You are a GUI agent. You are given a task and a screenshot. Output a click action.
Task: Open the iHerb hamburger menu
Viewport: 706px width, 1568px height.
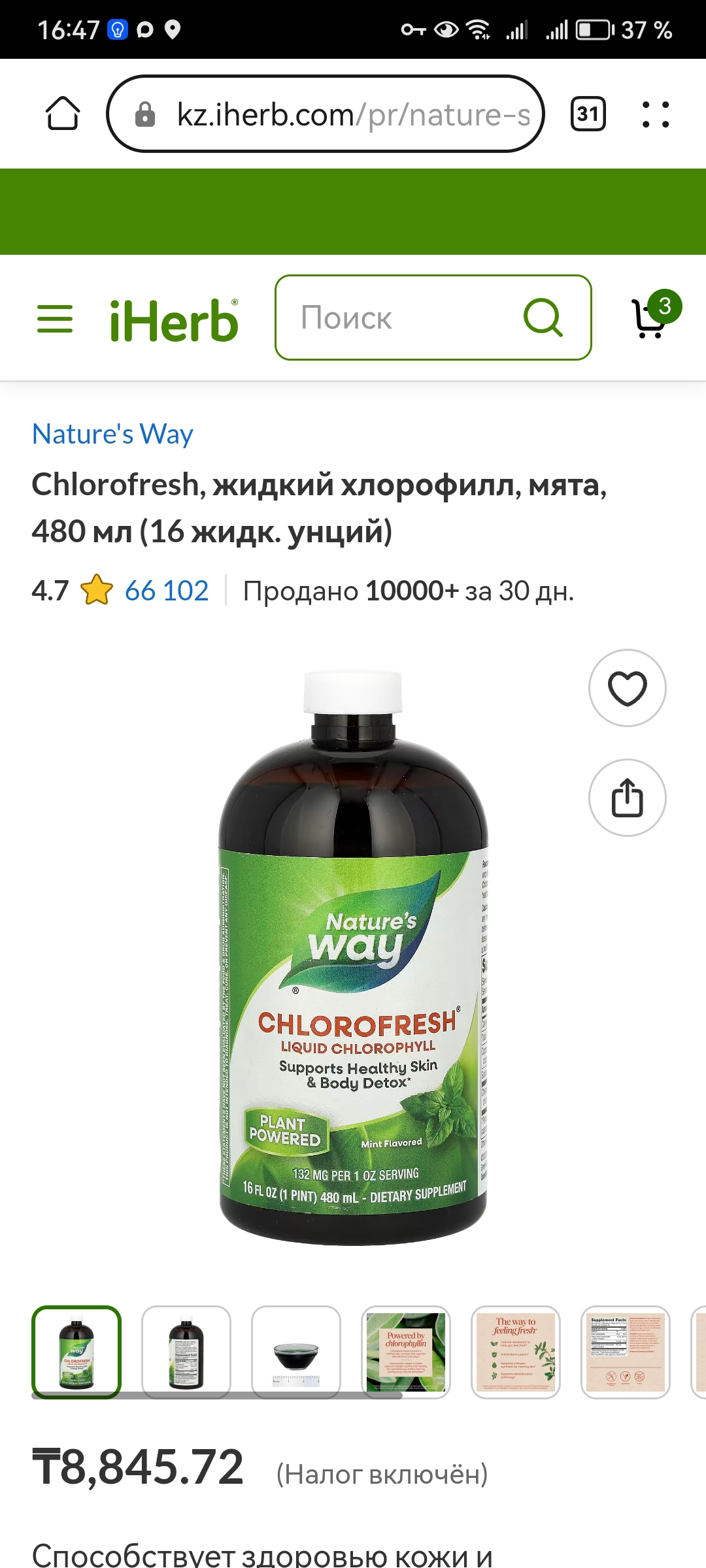coord(55,319)
